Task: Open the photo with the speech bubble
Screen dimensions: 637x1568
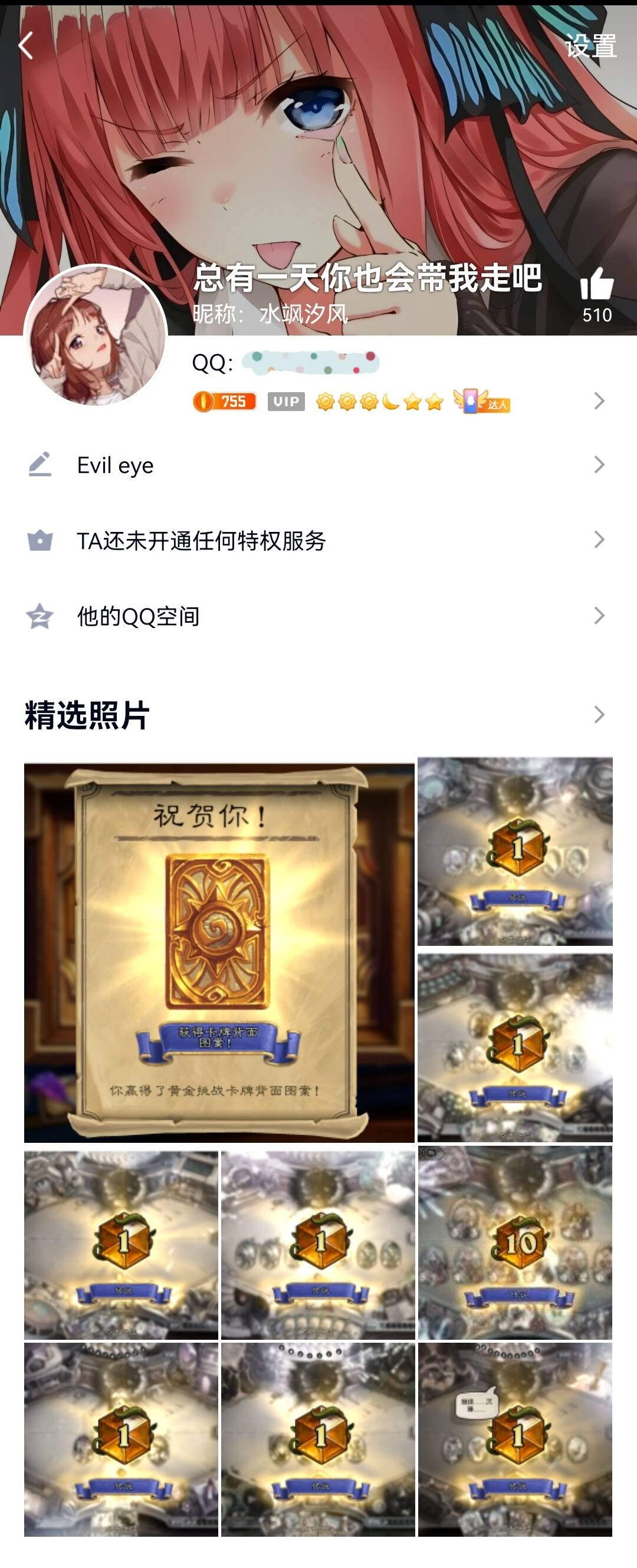Action: [514, 1439]
